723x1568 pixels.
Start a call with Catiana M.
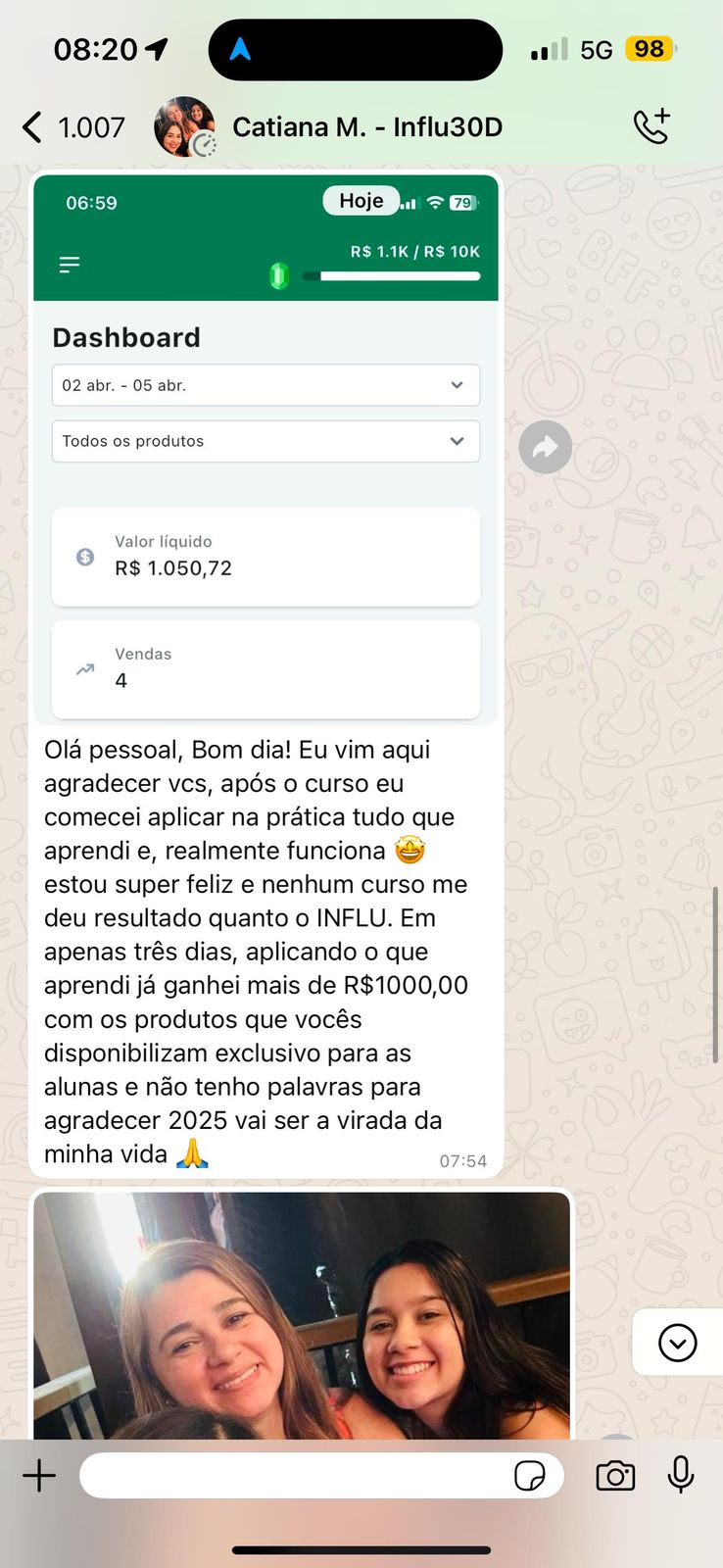[651, 127]
